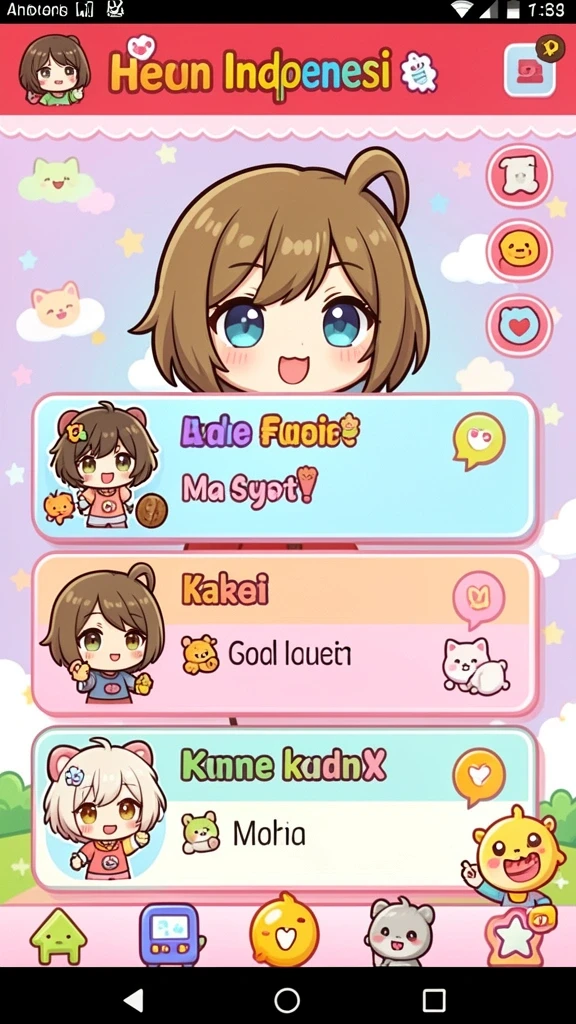Open the Kakei card

pos(285,635)
